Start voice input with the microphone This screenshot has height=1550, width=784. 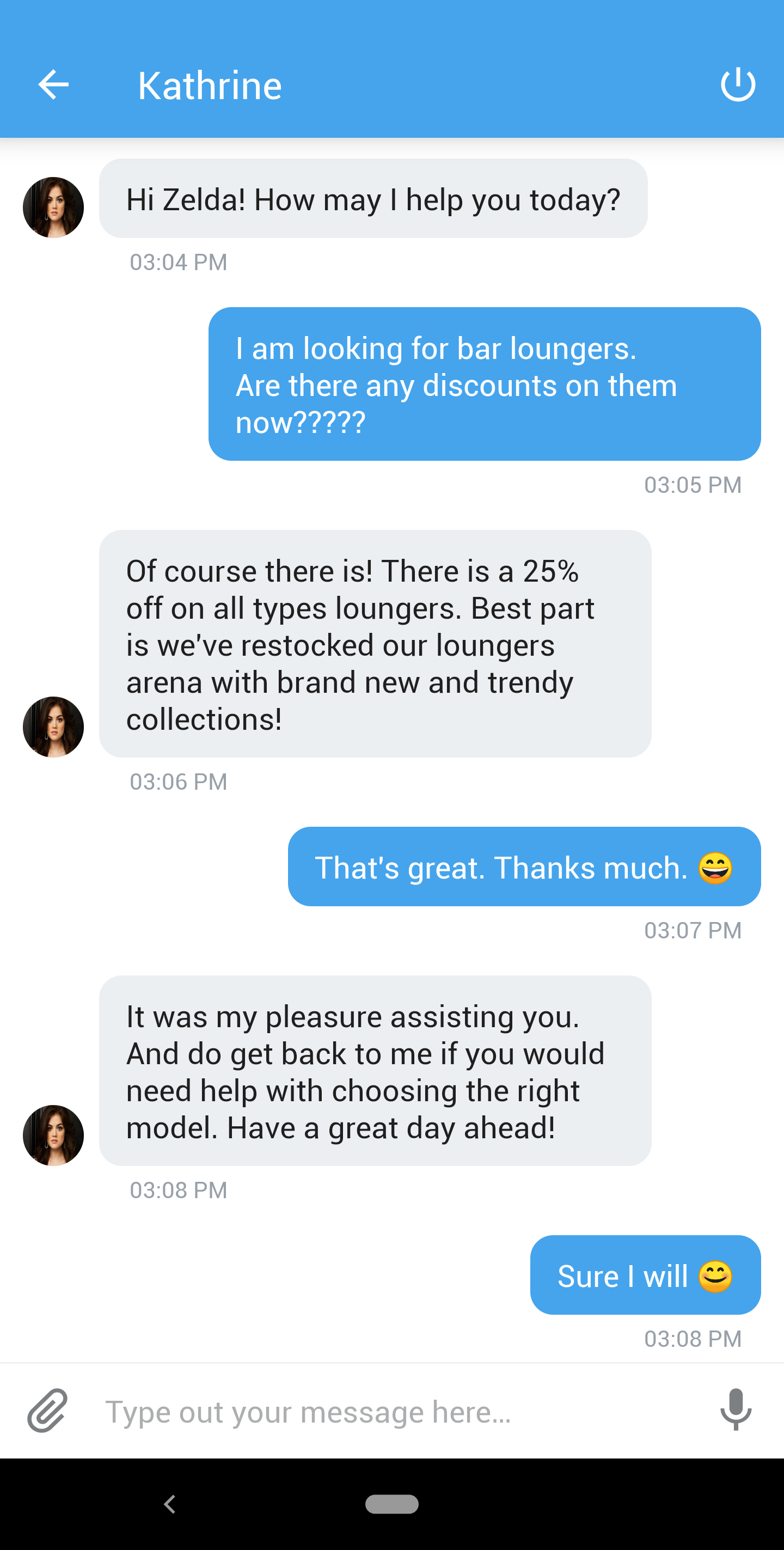pos(735,1410)
